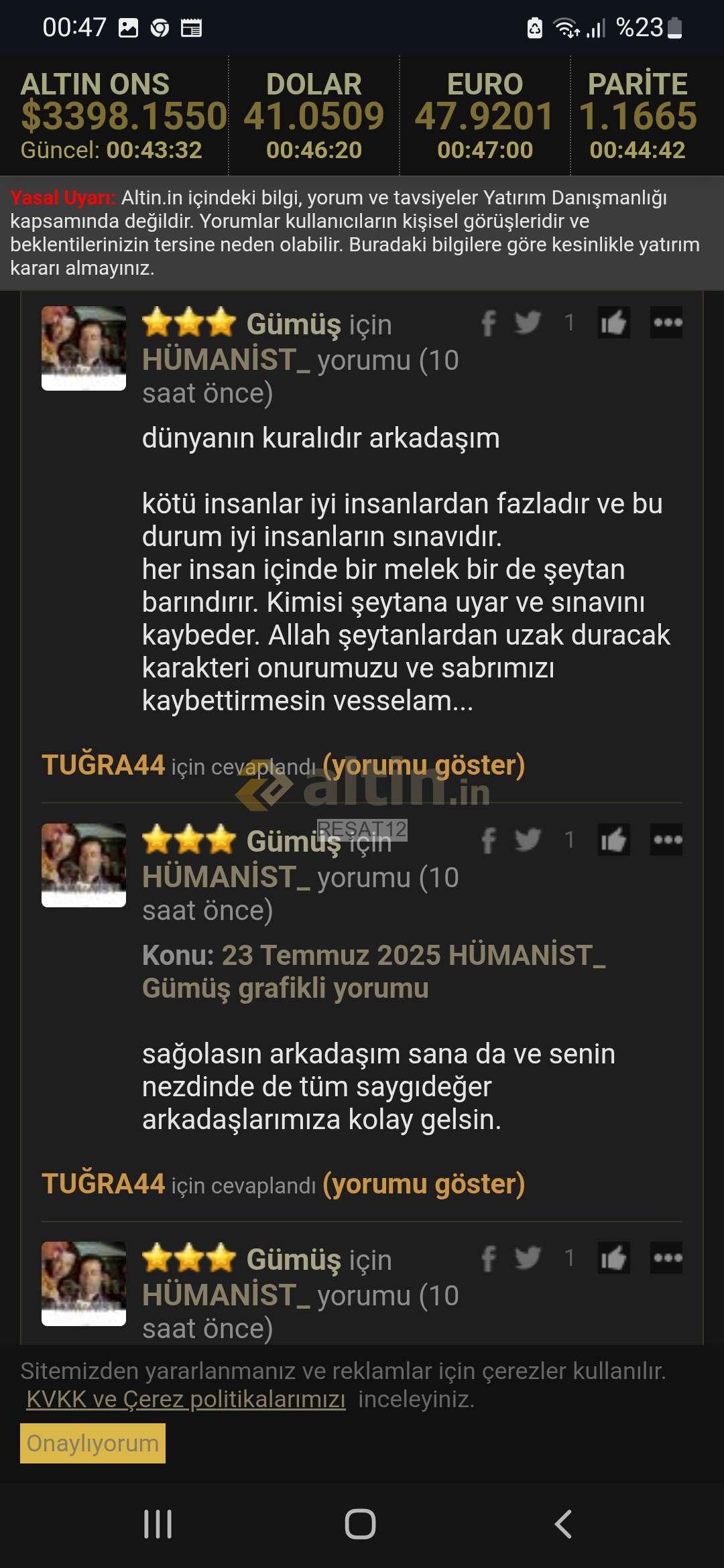
Task: Show replied comment under "kaybettirmesin vesselam" text
Action: (424, 765)
